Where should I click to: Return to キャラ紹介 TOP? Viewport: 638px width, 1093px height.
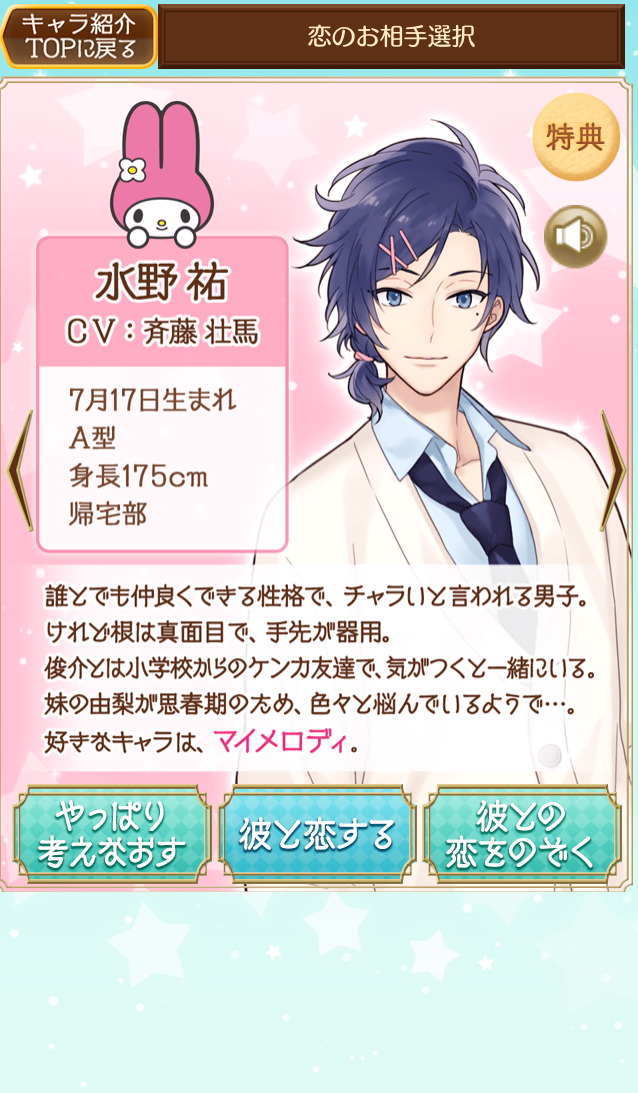(79, 37)
